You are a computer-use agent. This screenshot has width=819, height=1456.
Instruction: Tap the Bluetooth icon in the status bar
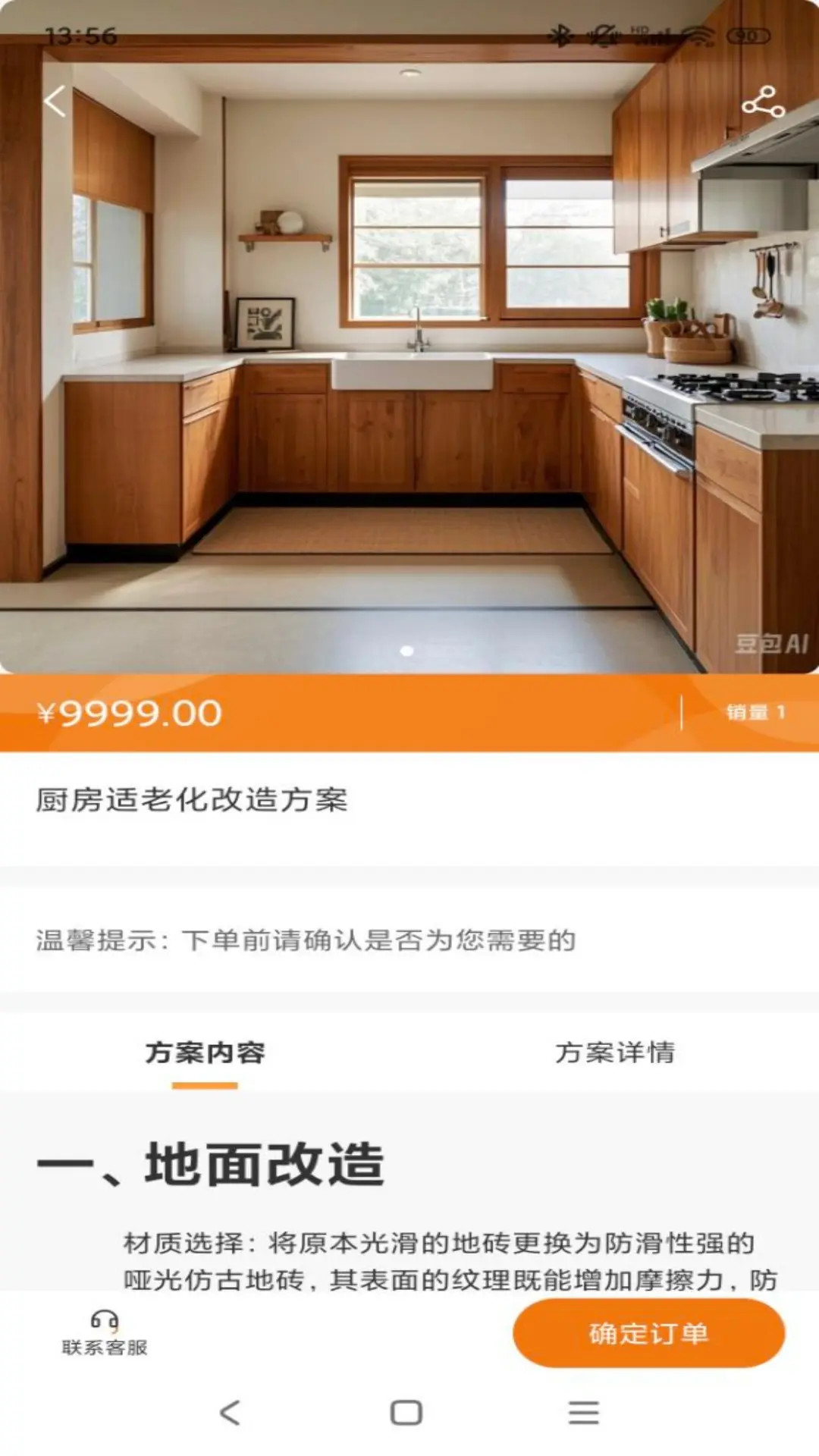coord(560,33)
